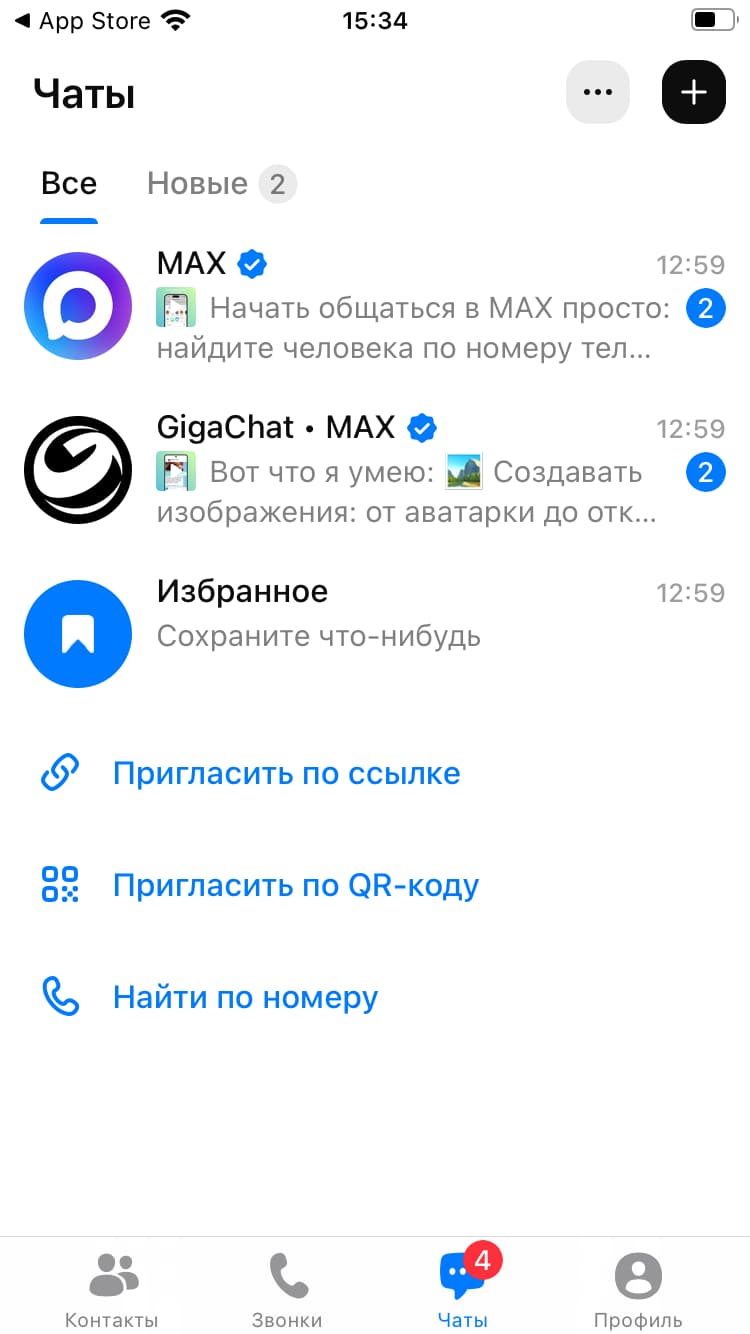Open the Профиль tab
This screenshot has height=1334, width=750.
(x=638, y=1290)
